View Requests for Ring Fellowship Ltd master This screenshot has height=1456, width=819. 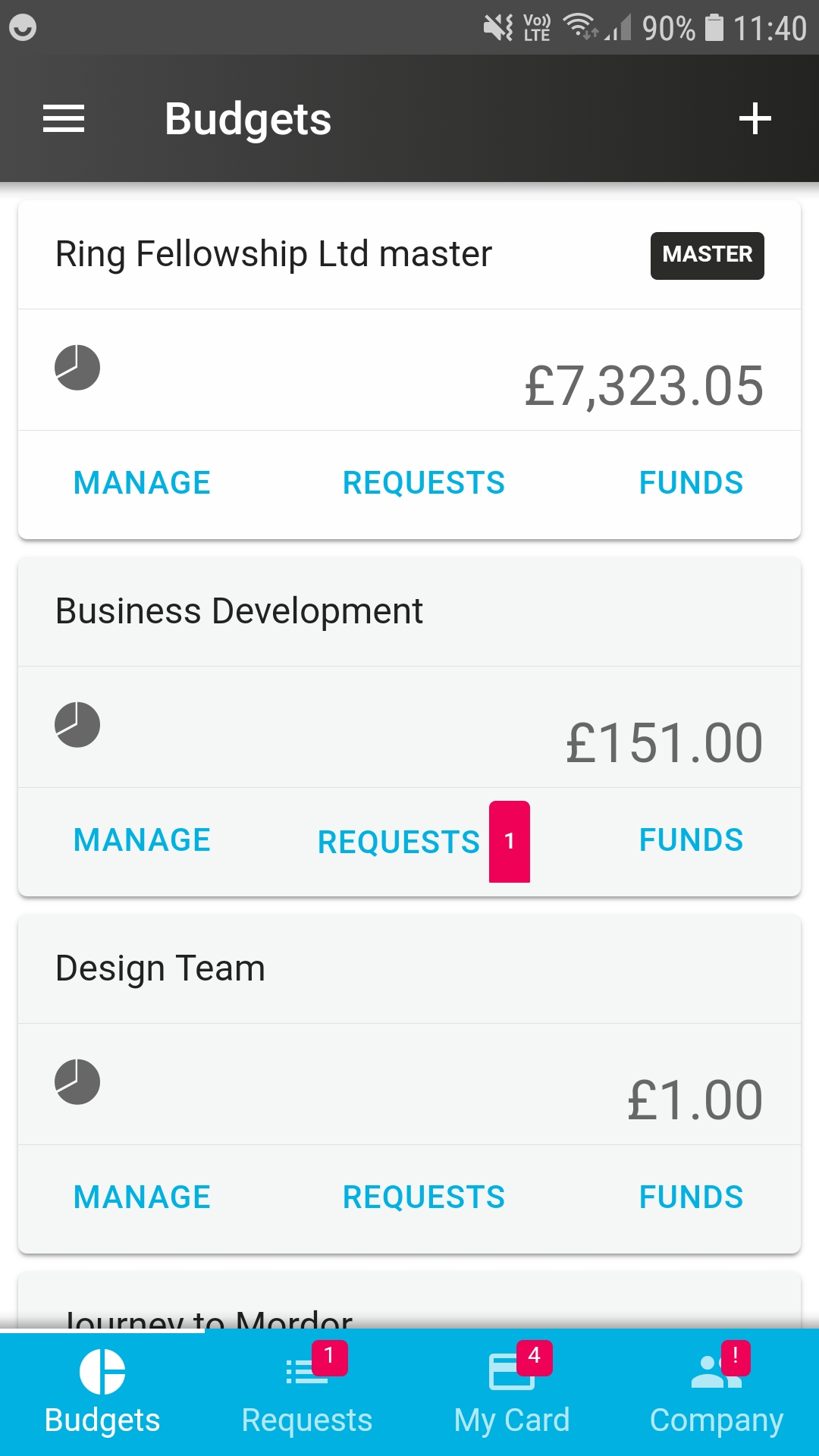click(424, 483)
